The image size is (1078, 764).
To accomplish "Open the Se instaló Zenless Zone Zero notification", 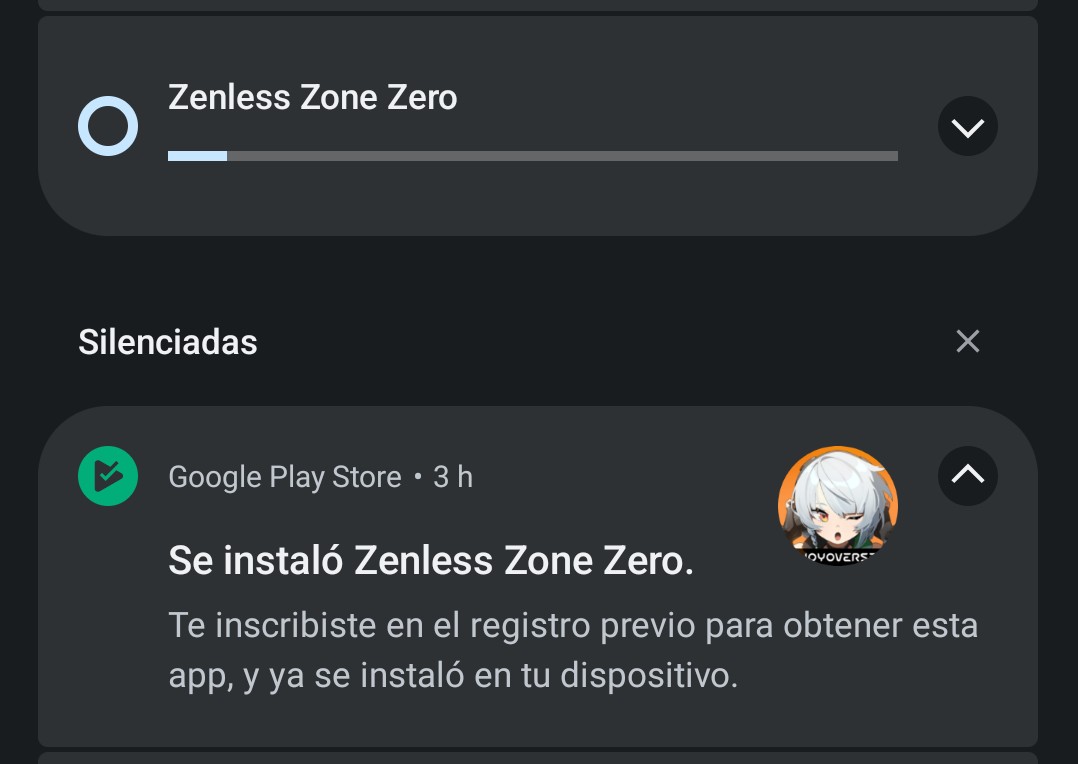I will point(430,561).
